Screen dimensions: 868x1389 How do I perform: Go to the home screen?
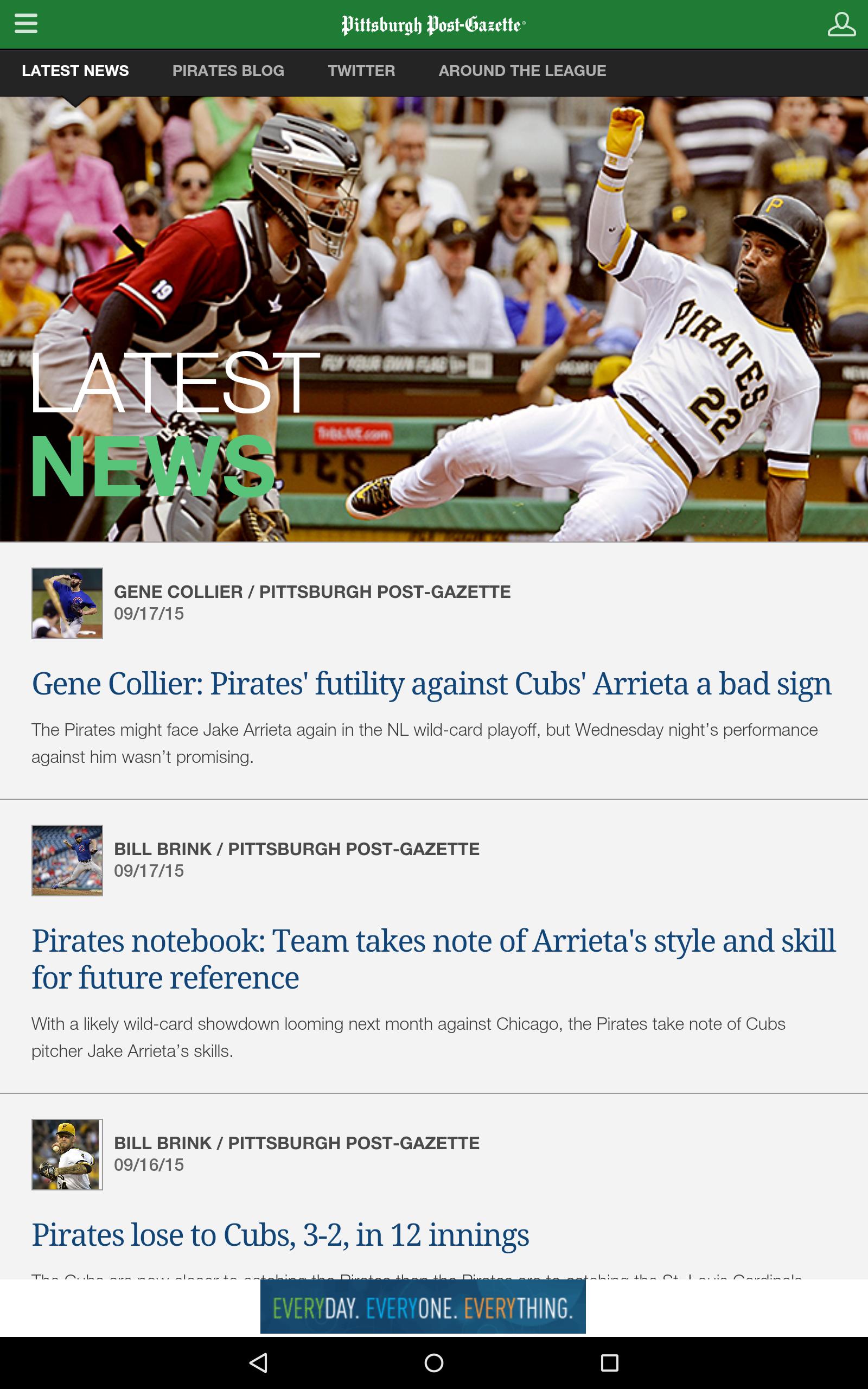[x=434, y=1362]
